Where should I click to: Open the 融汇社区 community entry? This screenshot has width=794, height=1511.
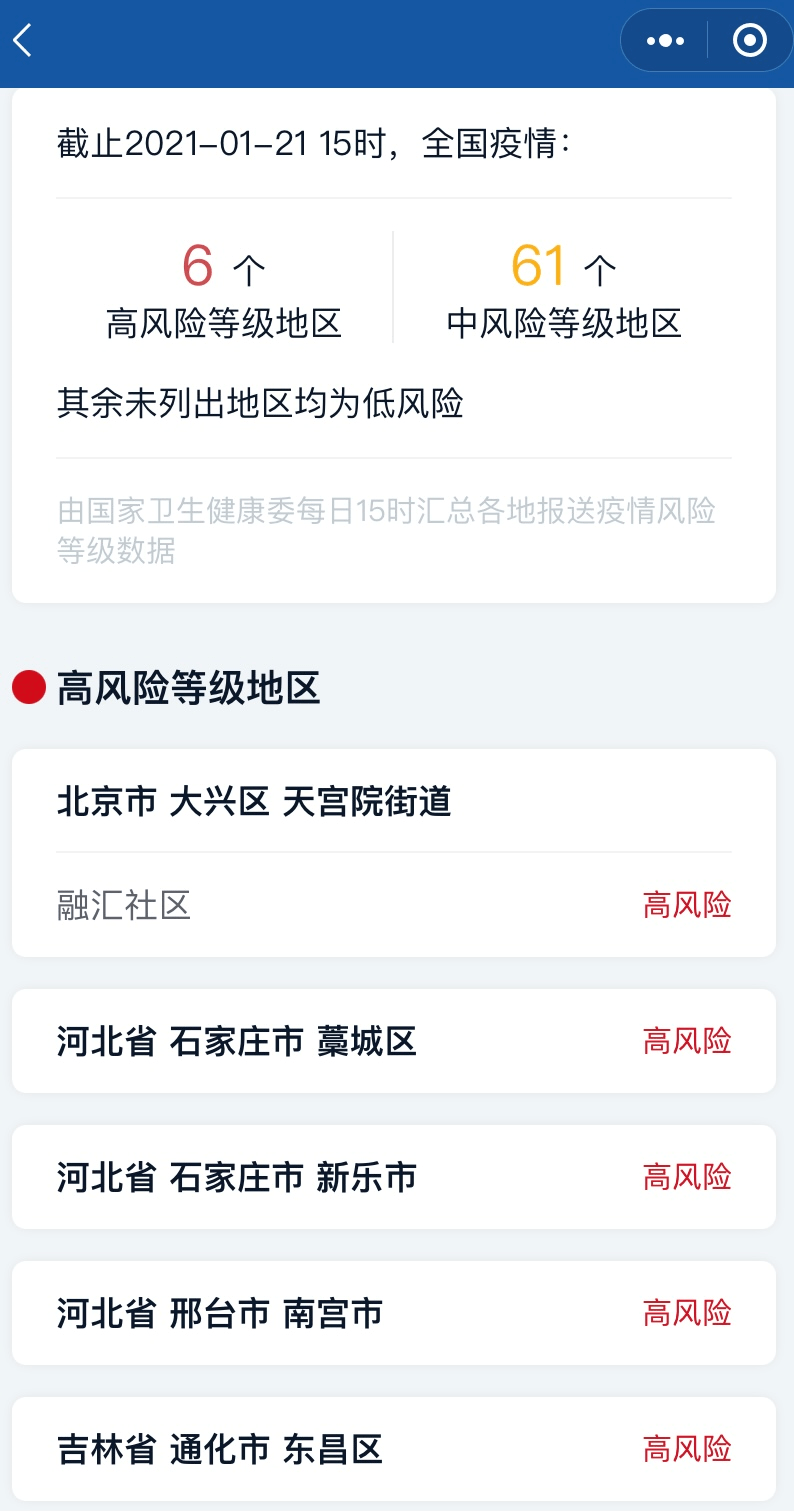point(123,904)
